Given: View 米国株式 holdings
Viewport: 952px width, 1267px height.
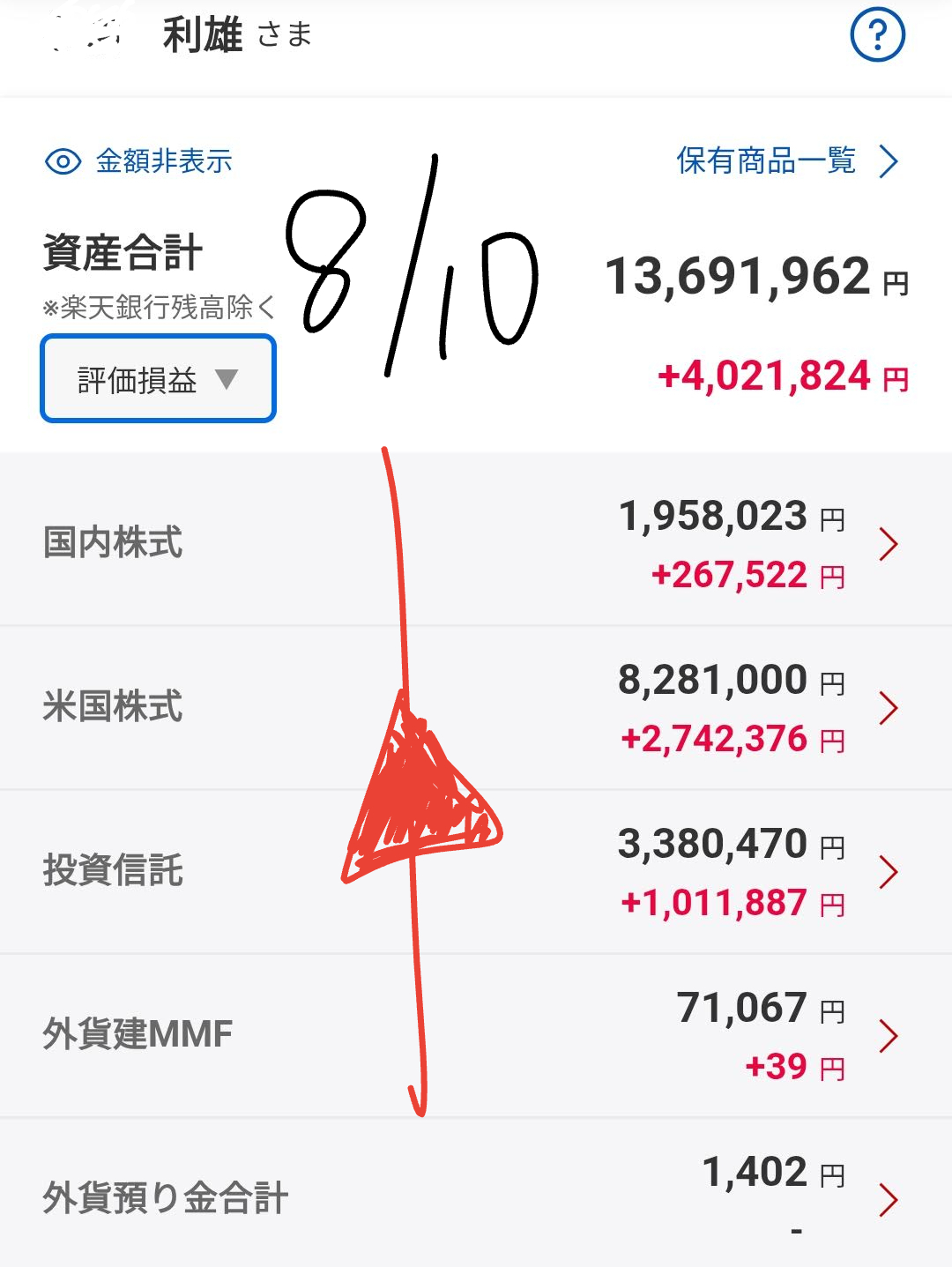Looking at the screenshot, I should point(476,708).
